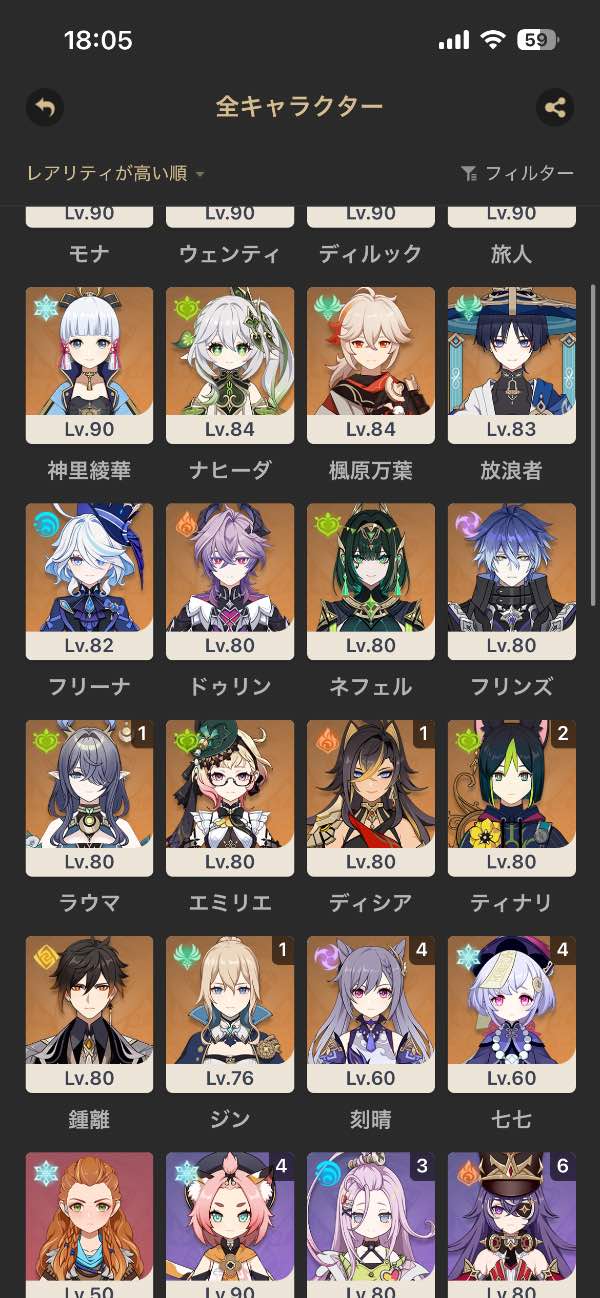View the 七七 character card
600x1298 pixels.
point(511,1013)
